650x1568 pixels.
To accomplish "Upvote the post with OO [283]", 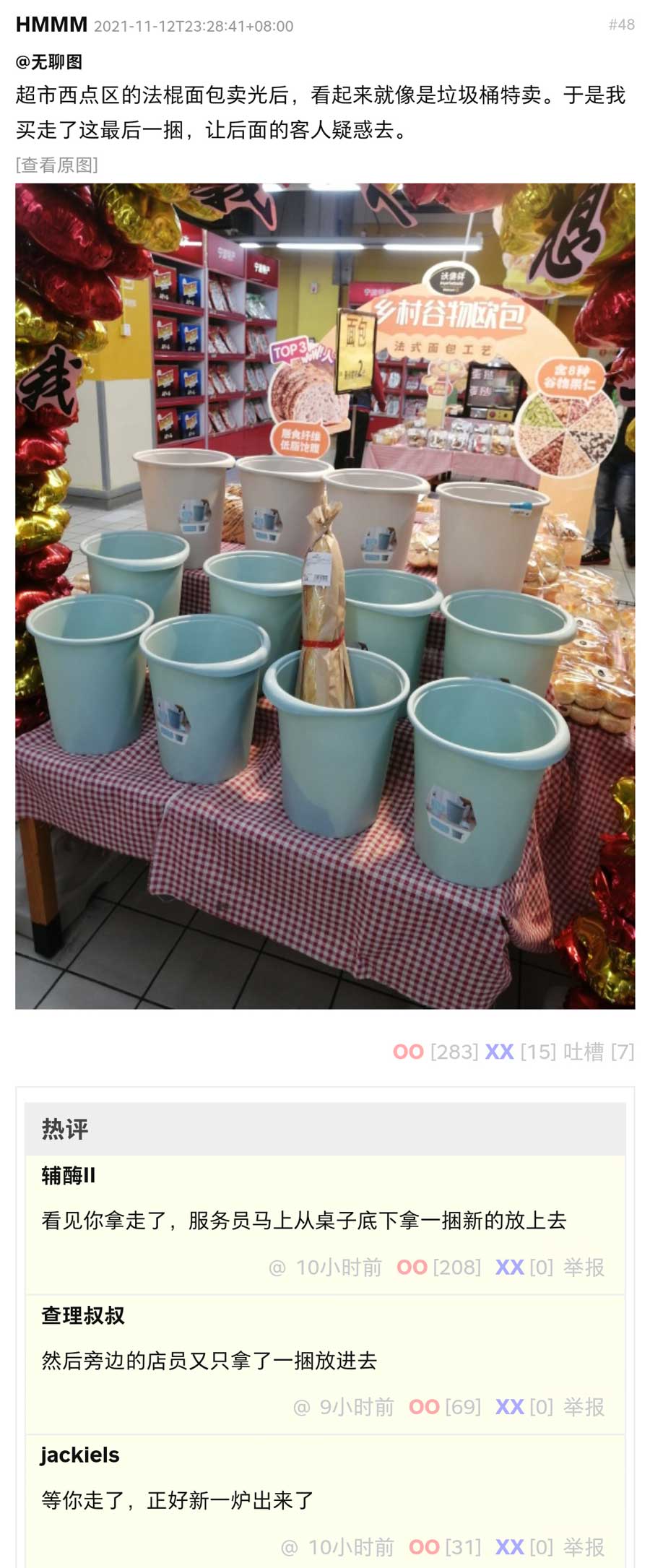I will tap(409, 1052).
